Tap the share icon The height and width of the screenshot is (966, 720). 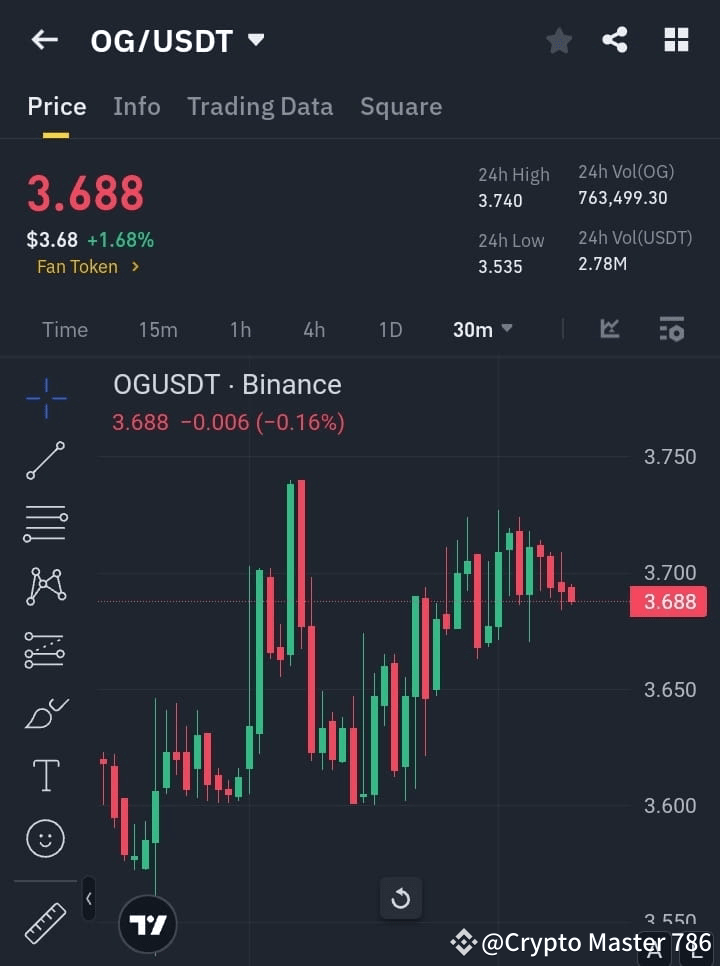[616, 40]
